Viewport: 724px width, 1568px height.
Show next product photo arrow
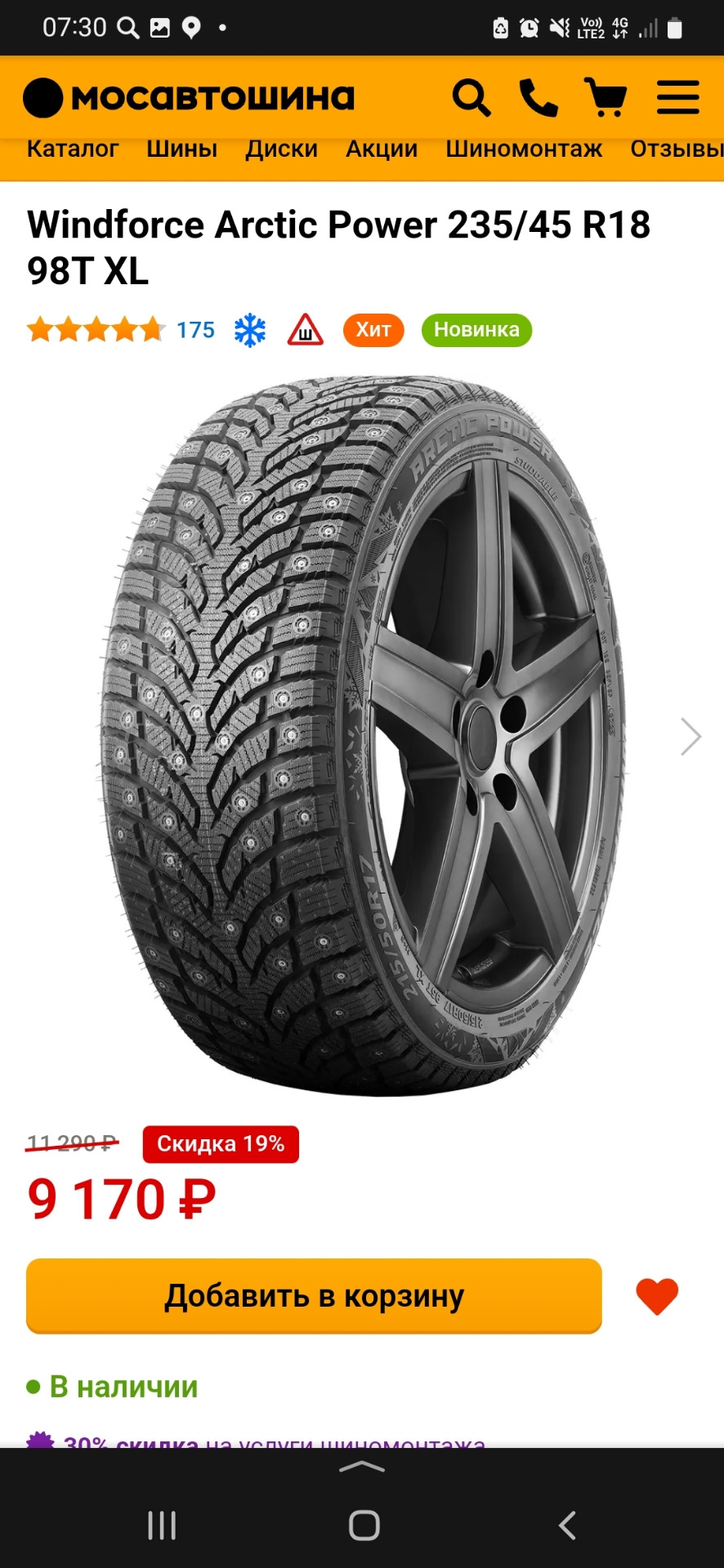tap(690, 737)
